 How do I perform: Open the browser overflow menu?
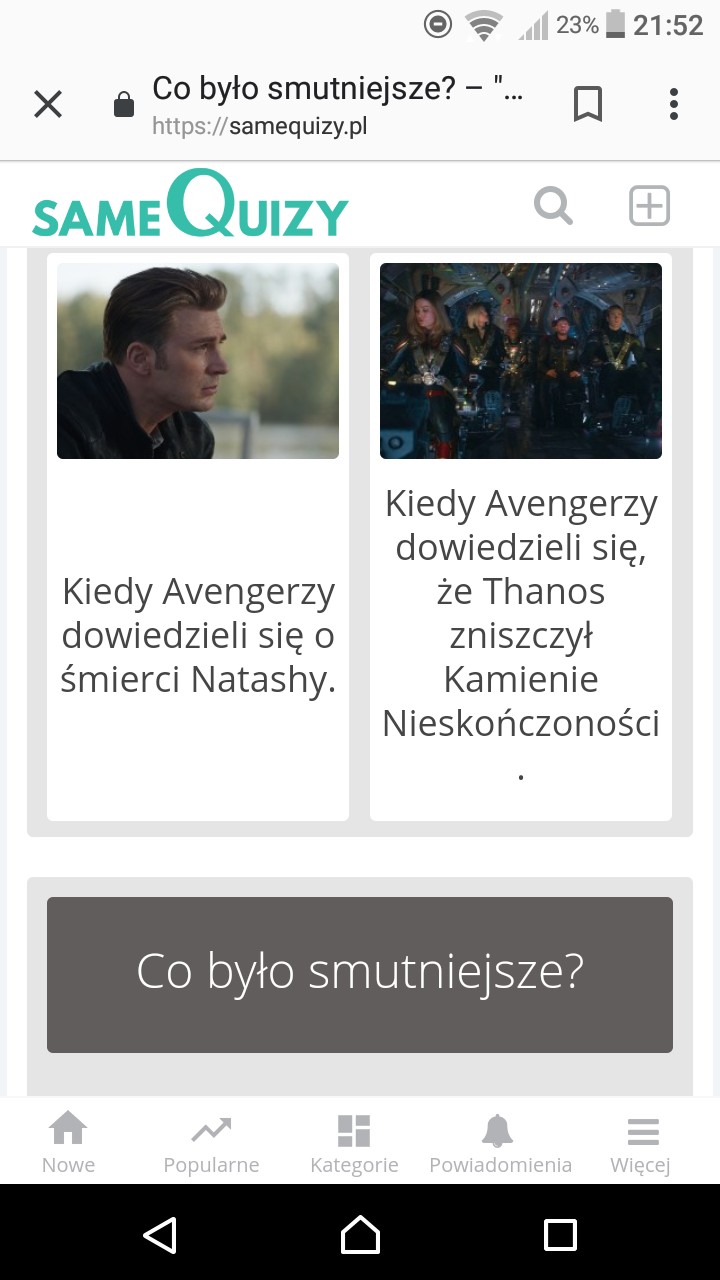click(x=673, y=104)
